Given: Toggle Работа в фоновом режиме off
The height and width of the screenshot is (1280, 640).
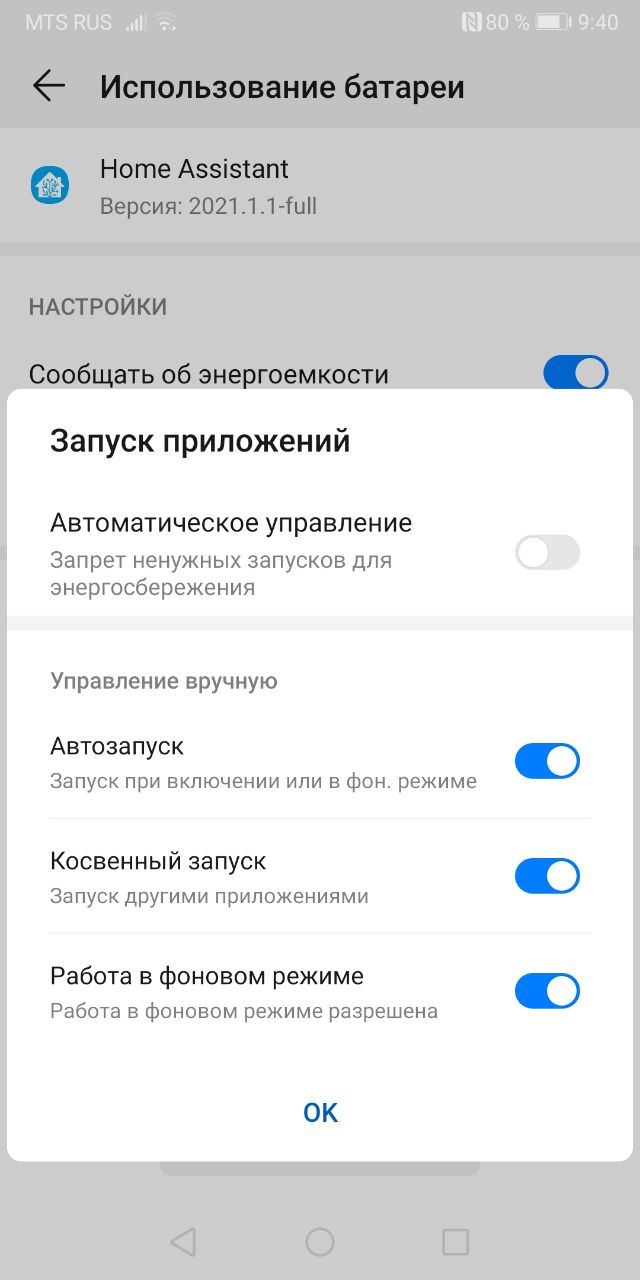Looking at the screenshot, I should point(547,991).
